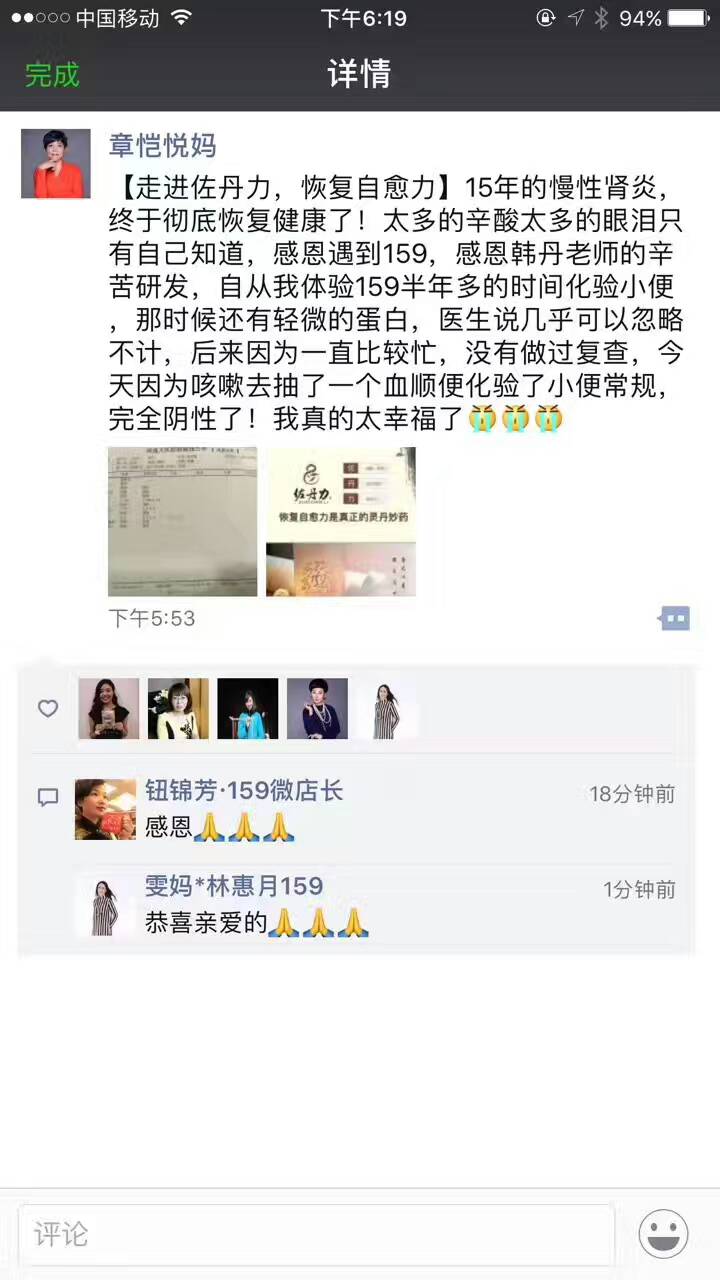The width and height of the screenshot is (720, 1280).
Task: View the lab report photo
Action: click(x=182, y=521)
